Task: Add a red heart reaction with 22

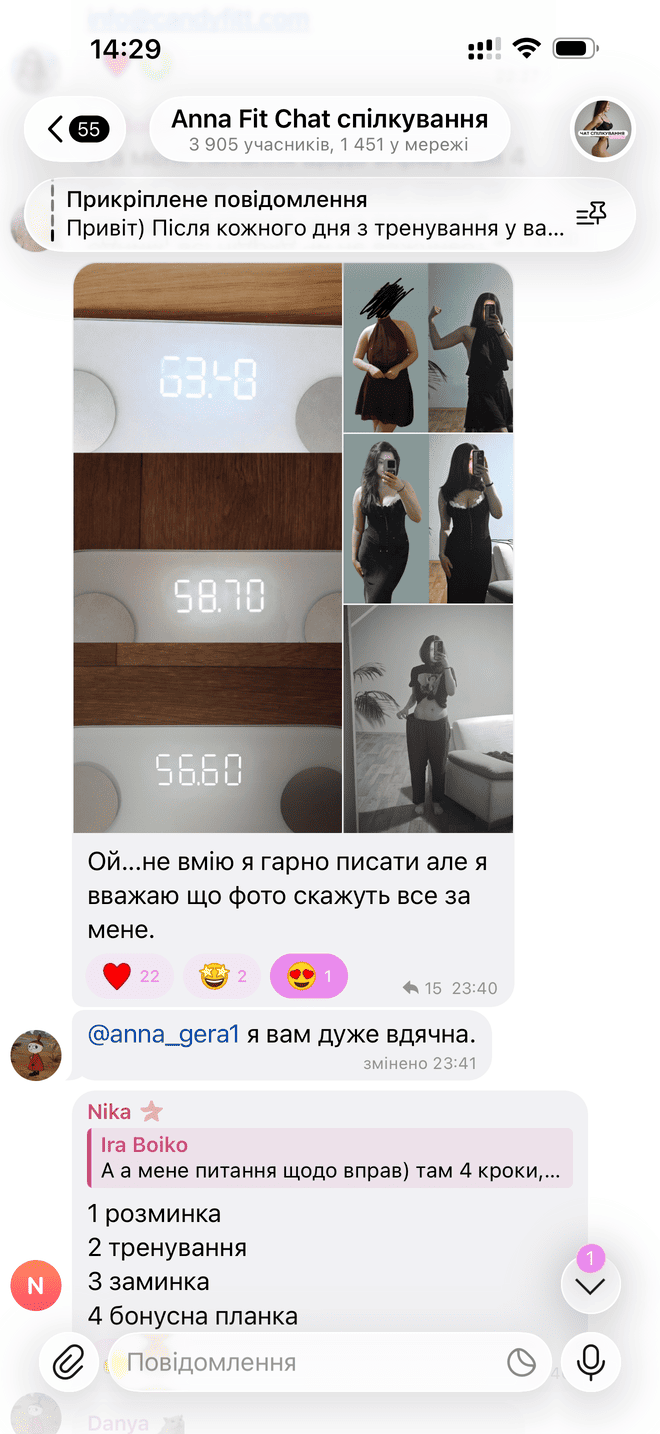Action: coord(130,976)
